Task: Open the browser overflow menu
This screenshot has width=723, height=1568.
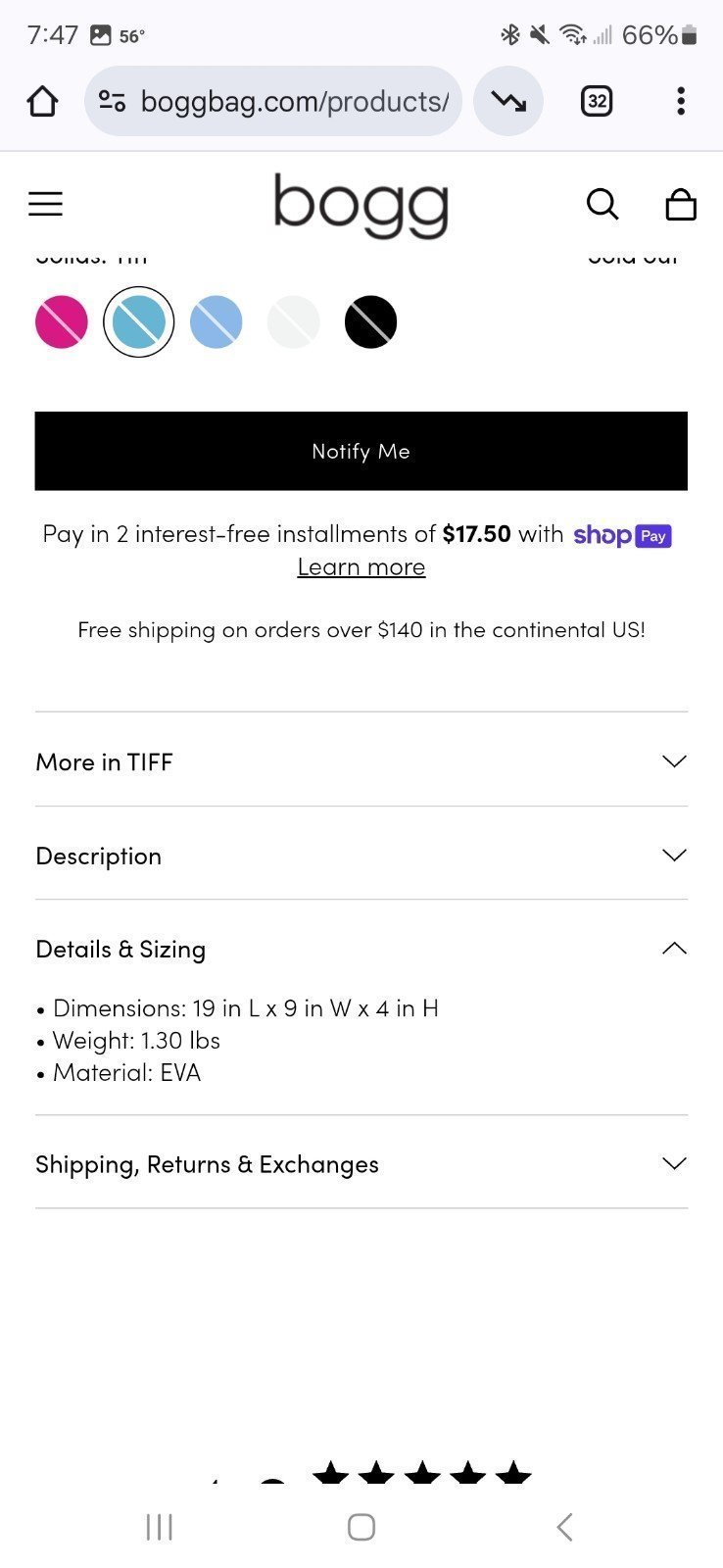Action: point(681,101)
